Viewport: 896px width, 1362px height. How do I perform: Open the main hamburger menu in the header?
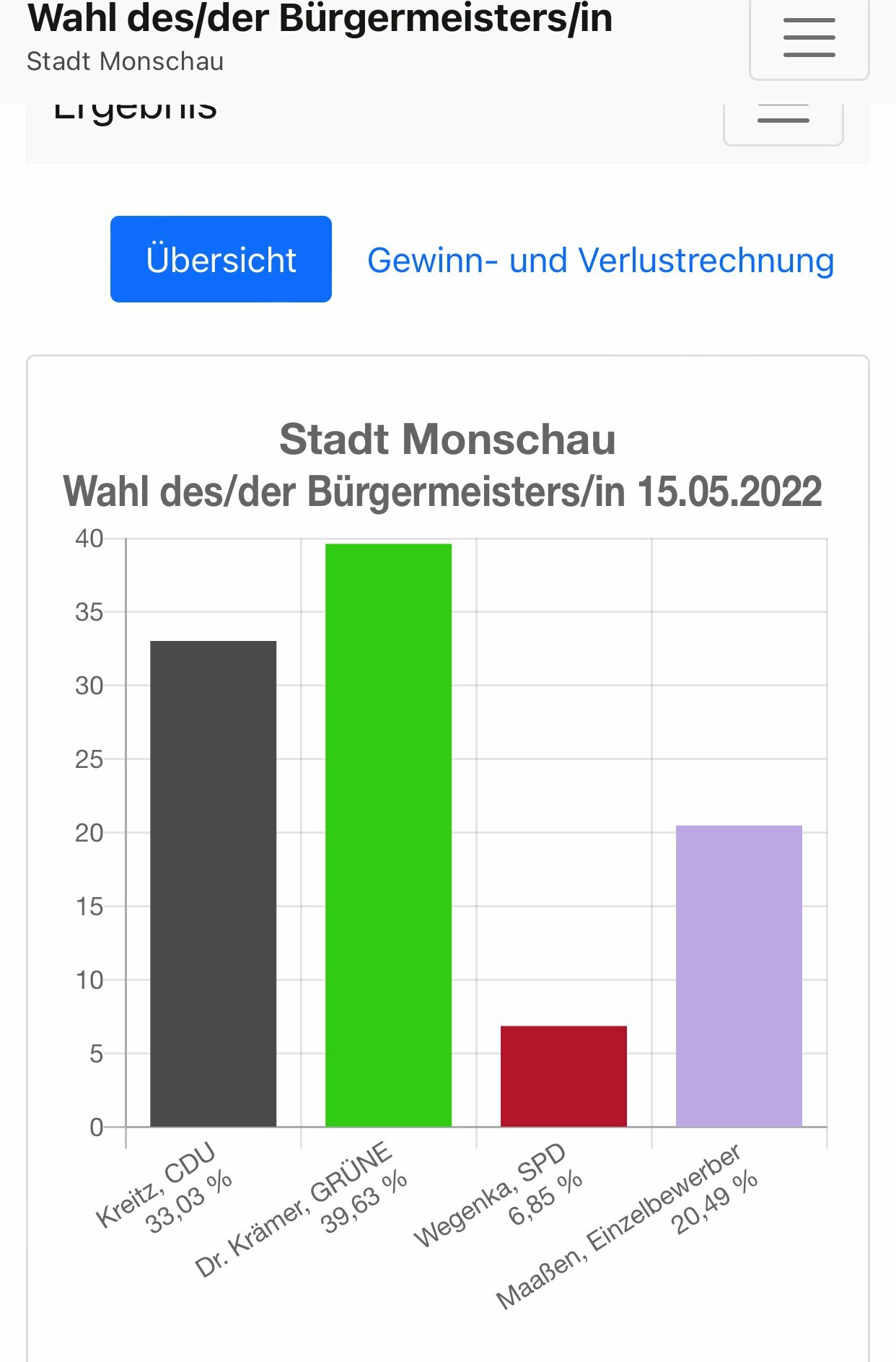tap(809, 40)
